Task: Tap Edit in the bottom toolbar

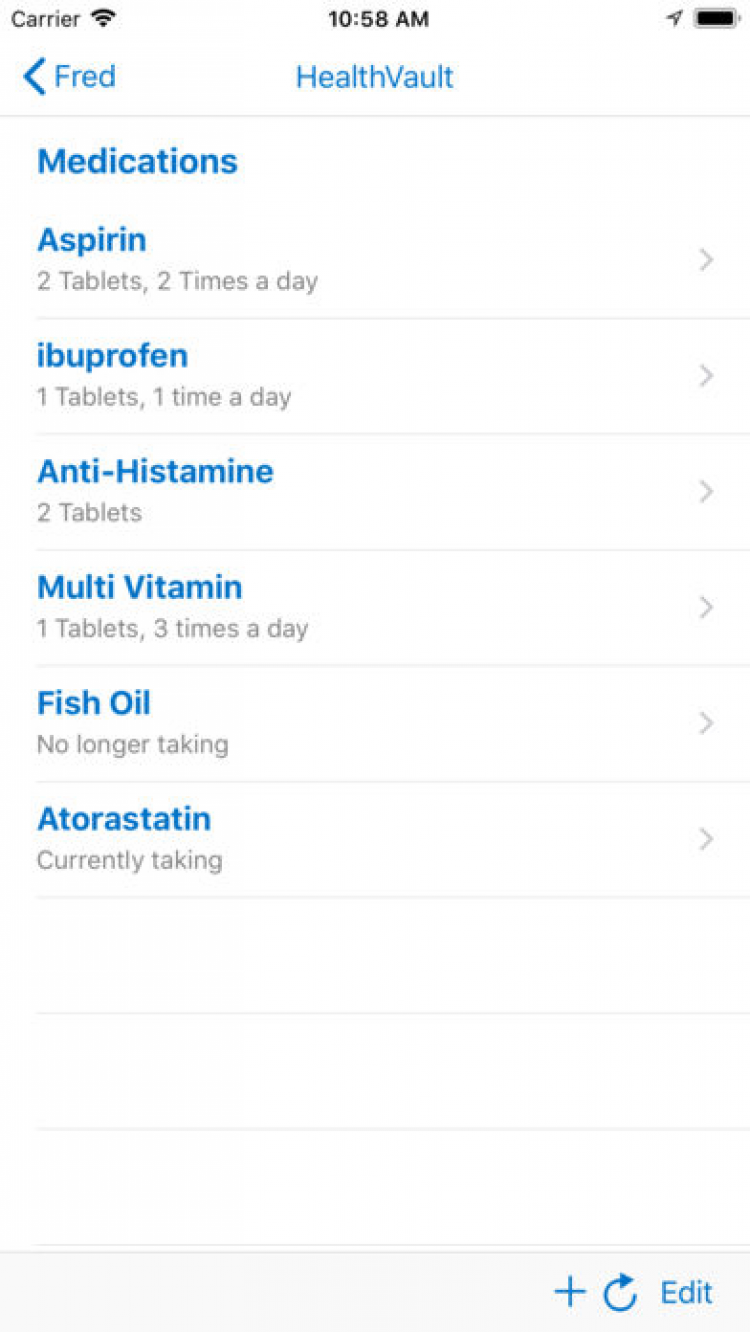Action: coord(686,1292)
